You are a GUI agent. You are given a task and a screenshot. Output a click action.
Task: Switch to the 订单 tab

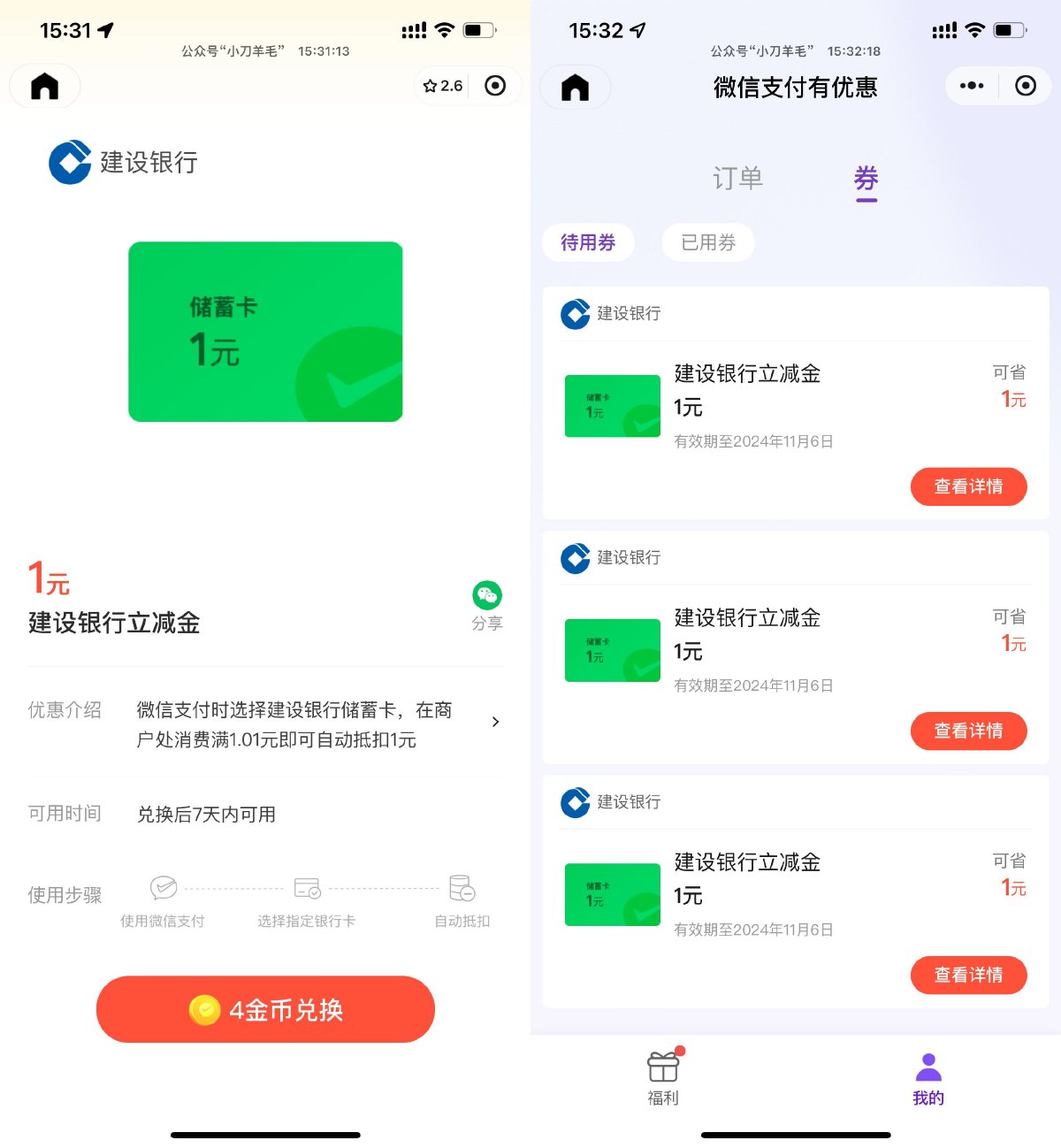pyautogui.click(x=737, y=179)
